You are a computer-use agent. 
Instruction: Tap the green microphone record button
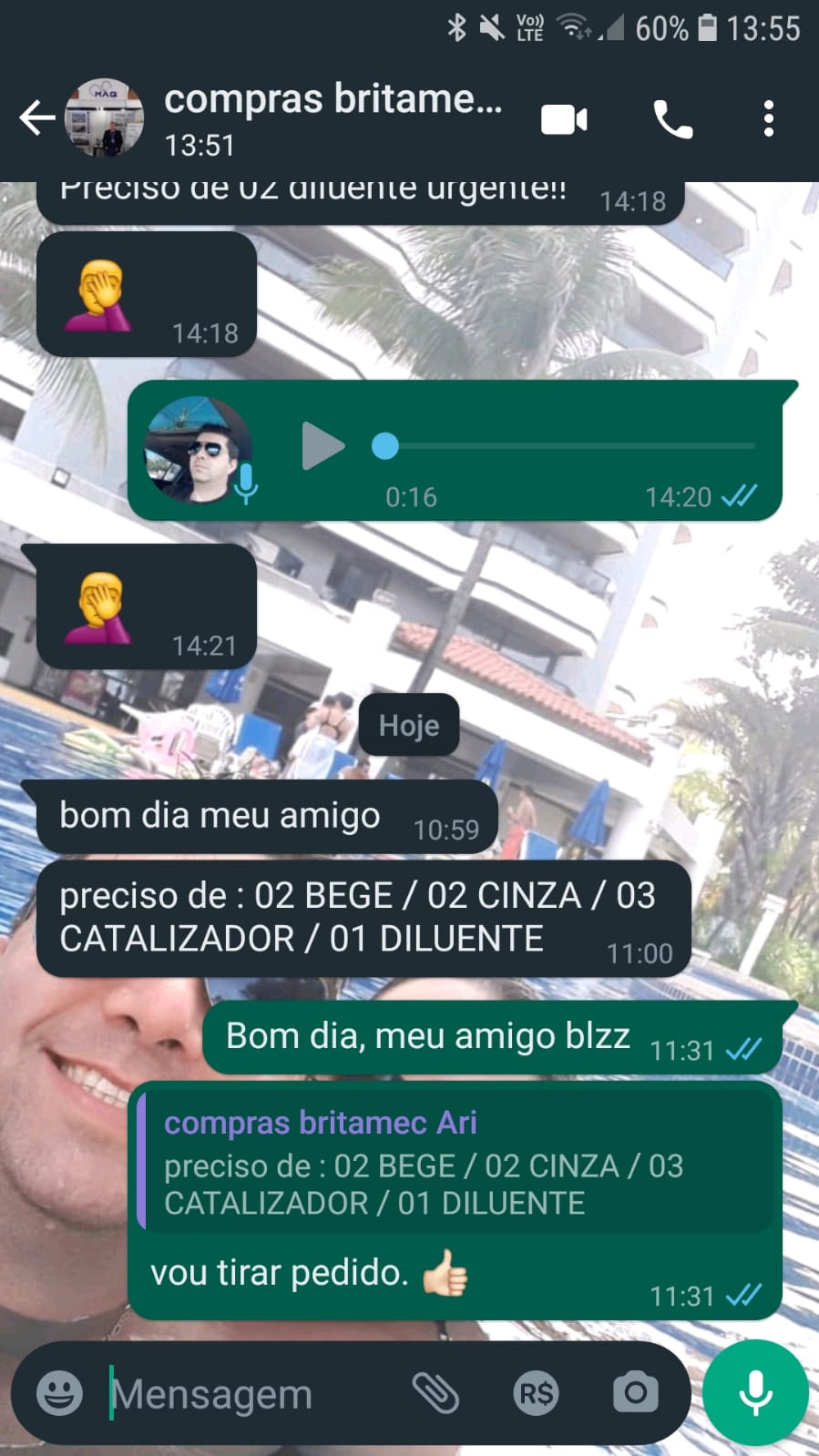coord(755,1393)
